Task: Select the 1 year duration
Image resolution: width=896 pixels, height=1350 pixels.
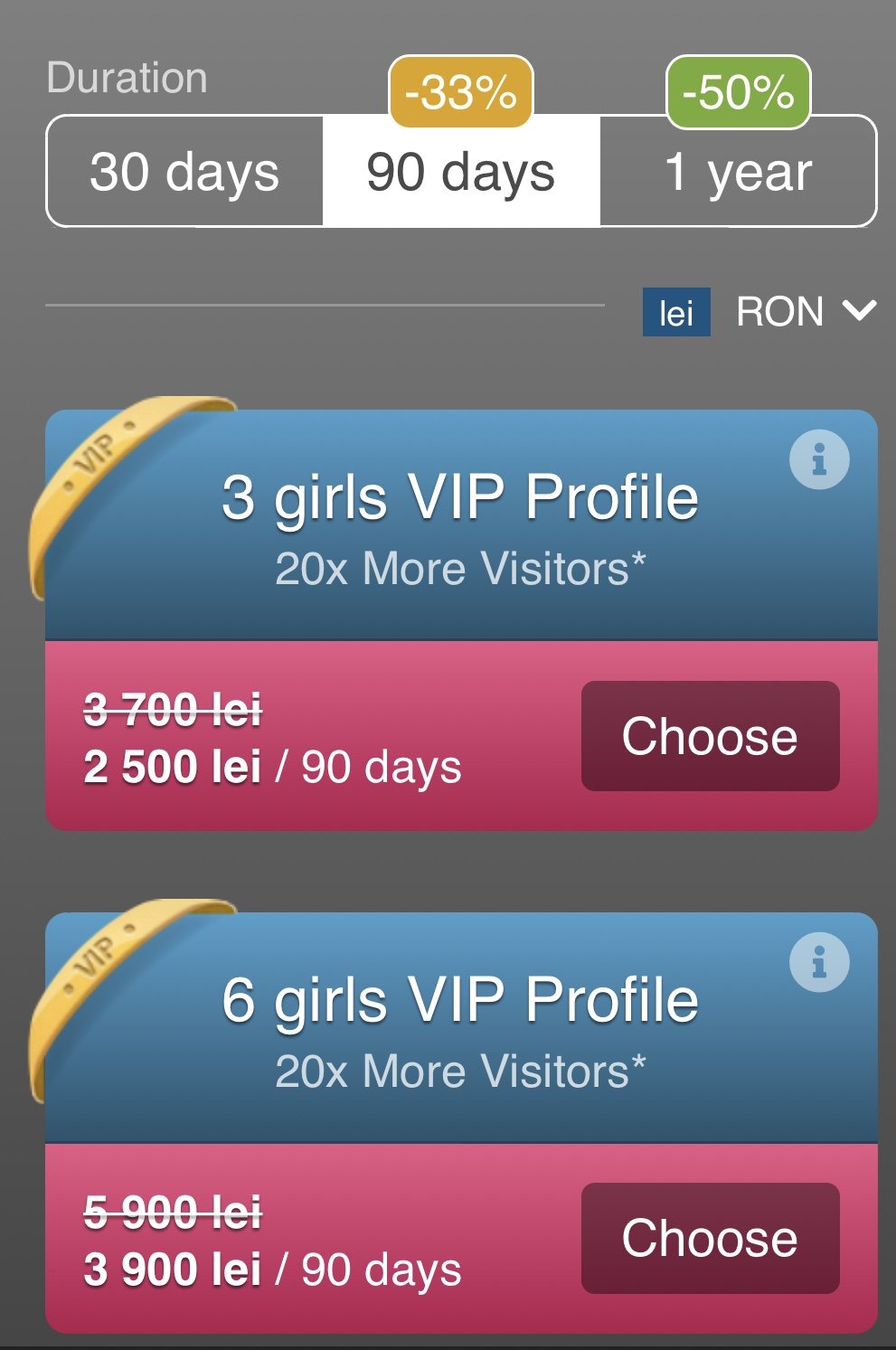Action: (x=738, y=172)
